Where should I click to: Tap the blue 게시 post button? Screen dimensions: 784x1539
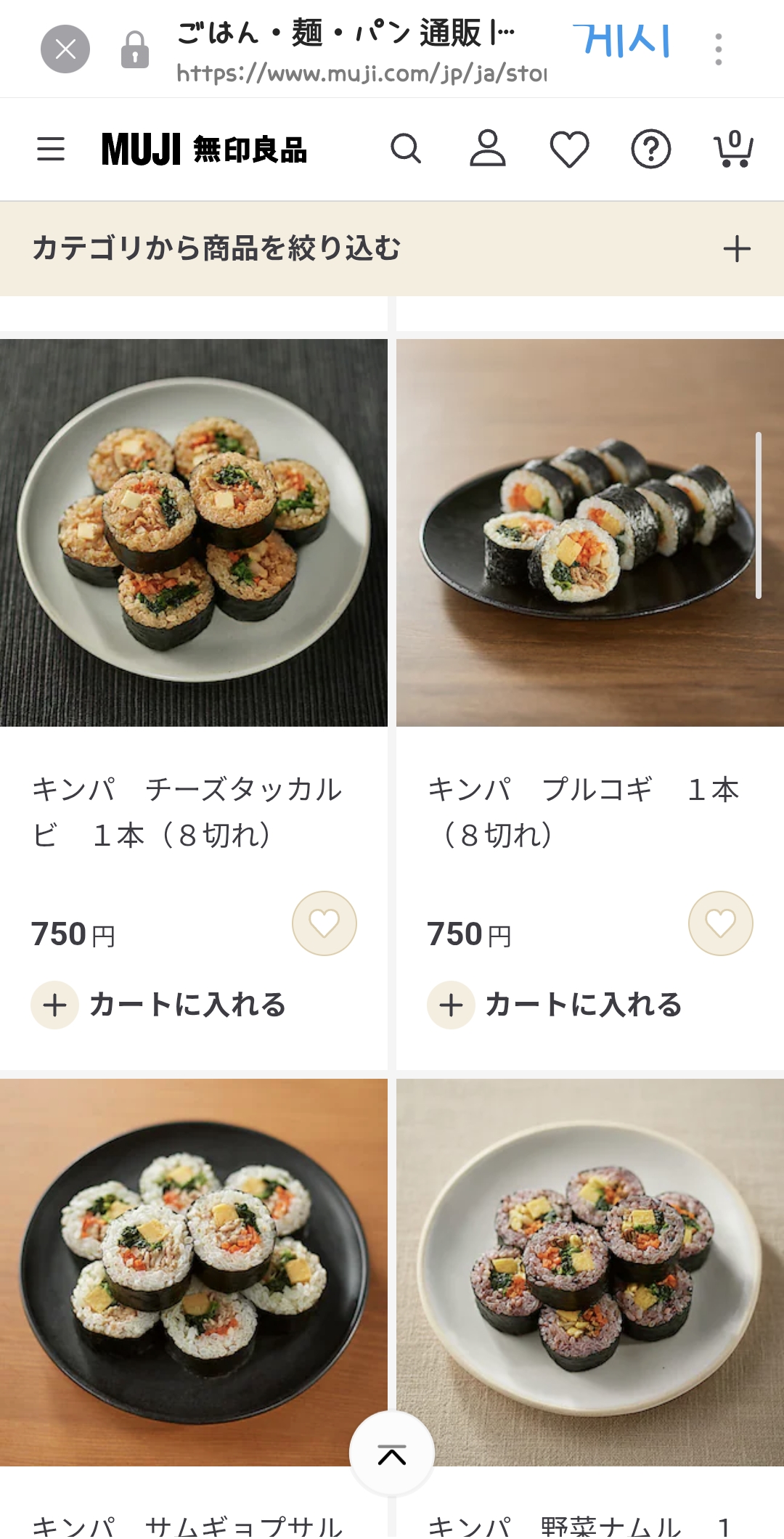[x=621, y=42]
